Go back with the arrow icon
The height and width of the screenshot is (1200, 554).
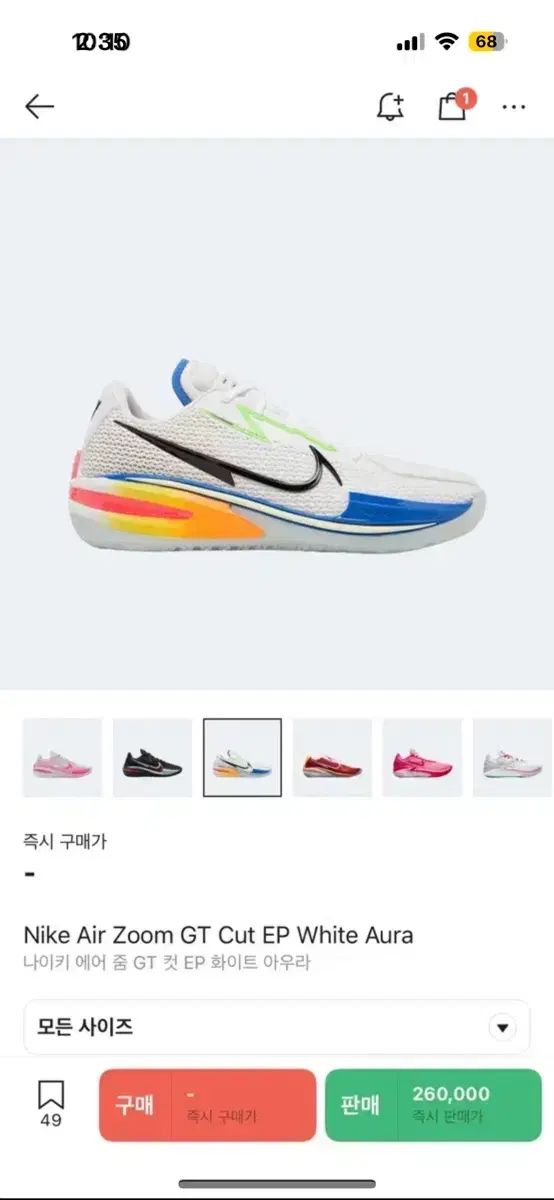click(x=39, y=106)
